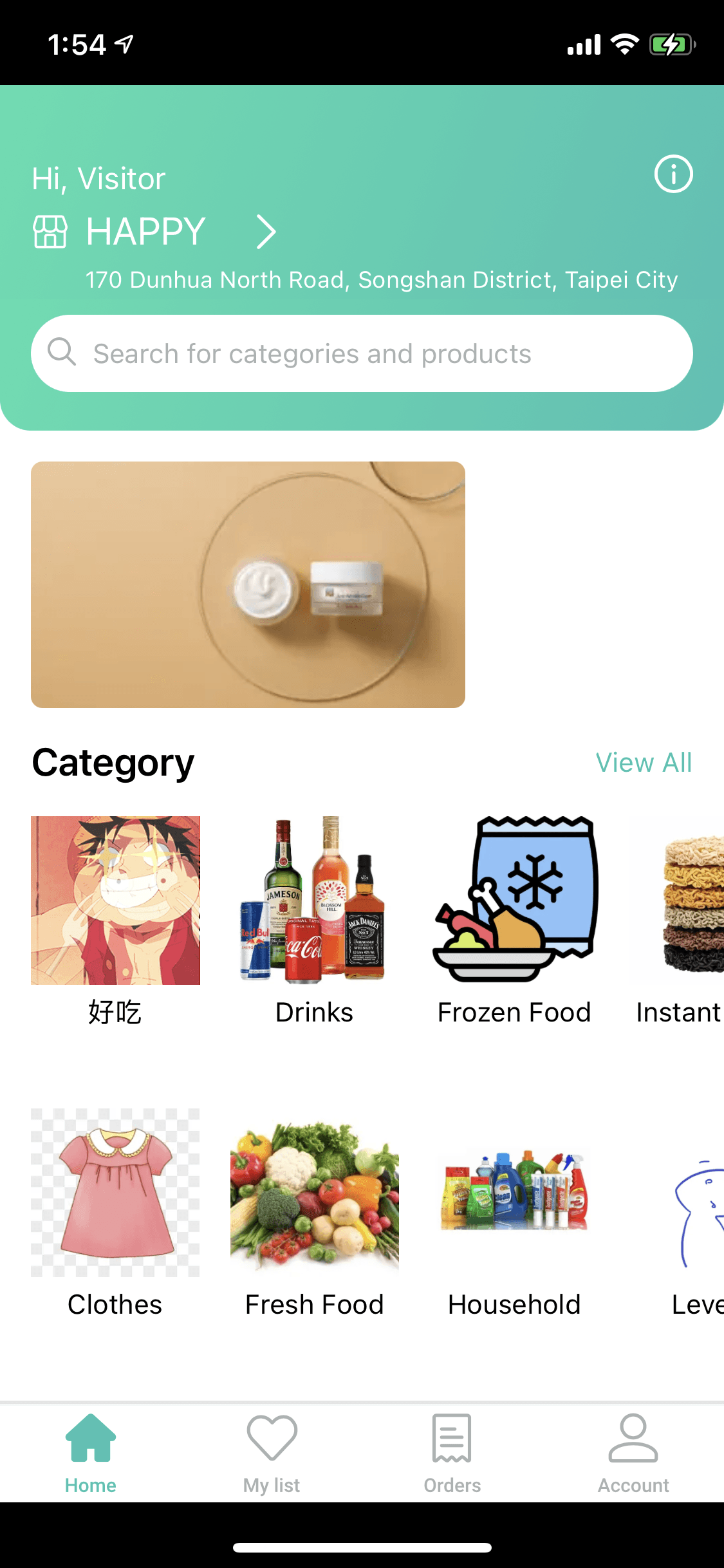Open the Household category
The height and width of the screenshot is (1568, 724).
click(x=514, y=1214)
